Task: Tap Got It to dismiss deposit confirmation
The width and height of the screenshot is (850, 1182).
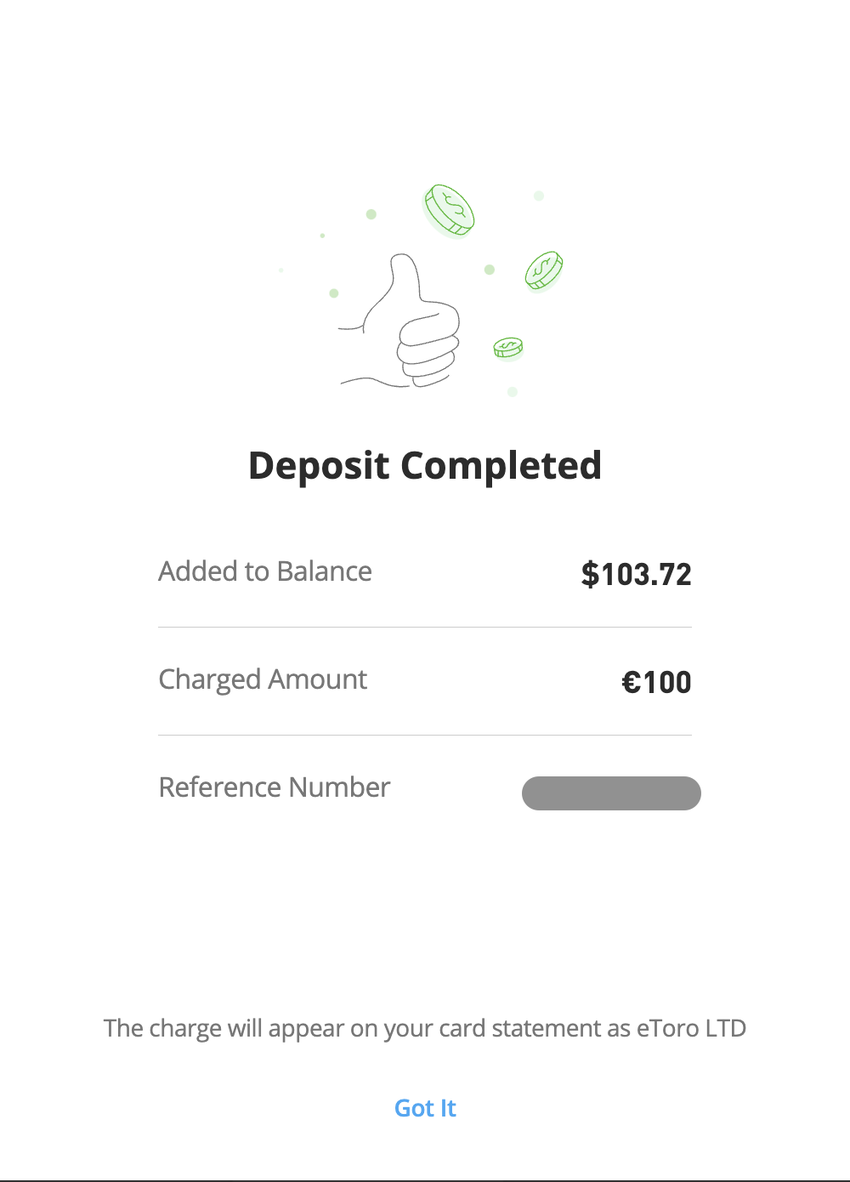Action: (x=425, y=1108)
